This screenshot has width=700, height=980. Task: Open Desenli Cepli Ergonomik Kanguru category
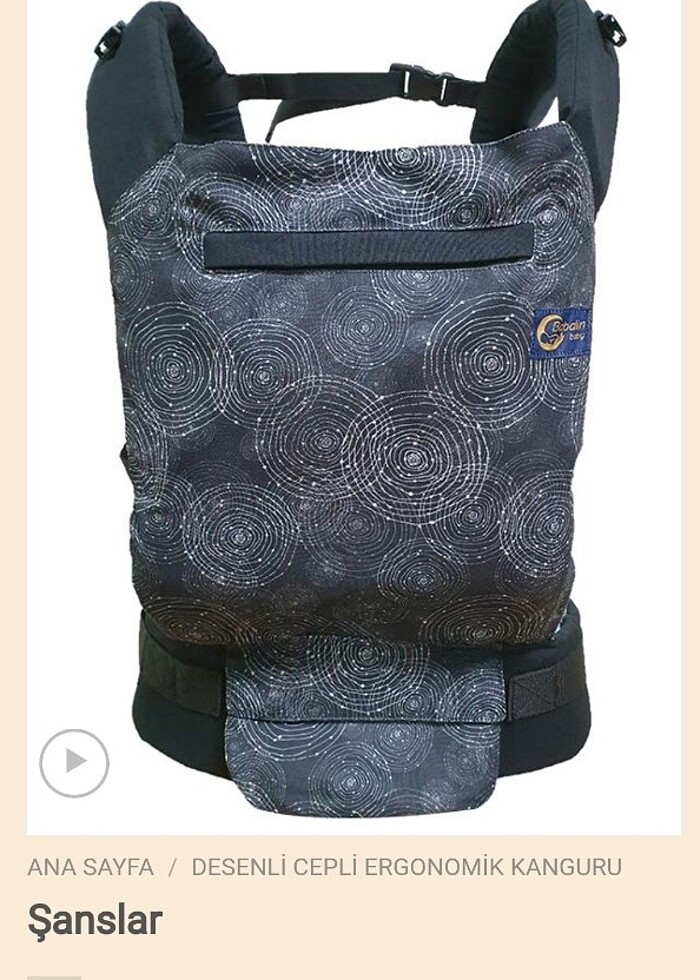[x=406, y=867]
